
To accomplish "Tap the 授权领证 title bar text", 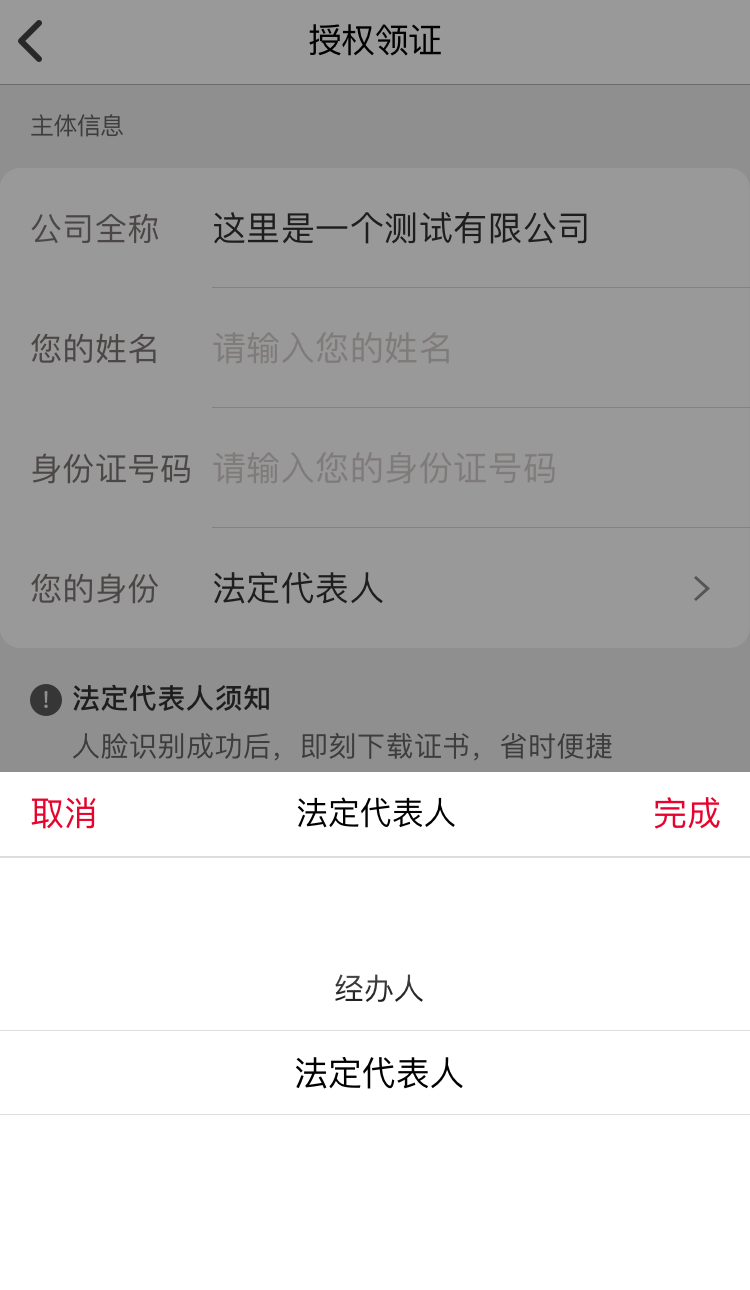I will pos(374,41).
